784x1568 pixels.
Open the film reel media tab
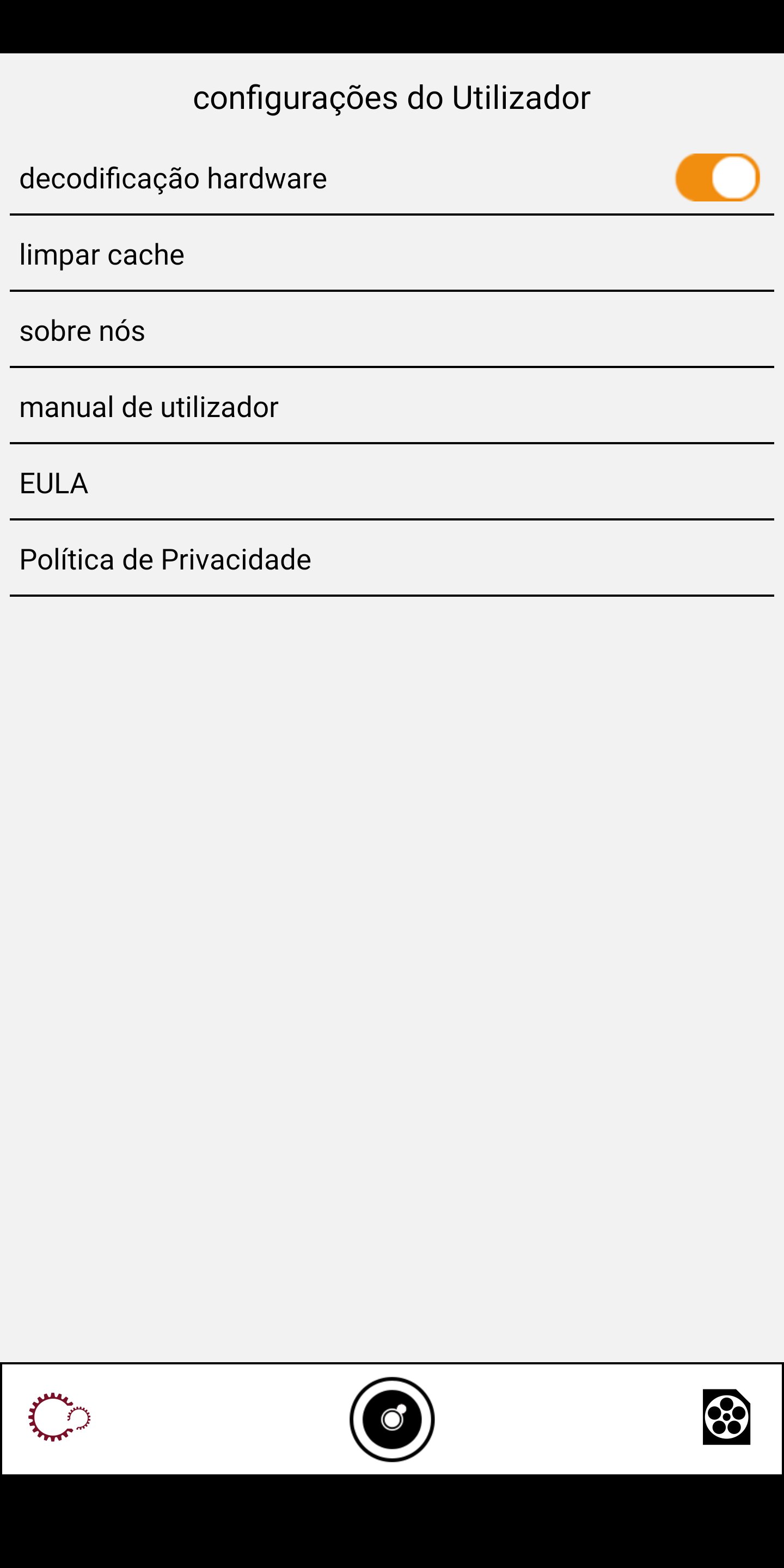[x=726, y=1417]
